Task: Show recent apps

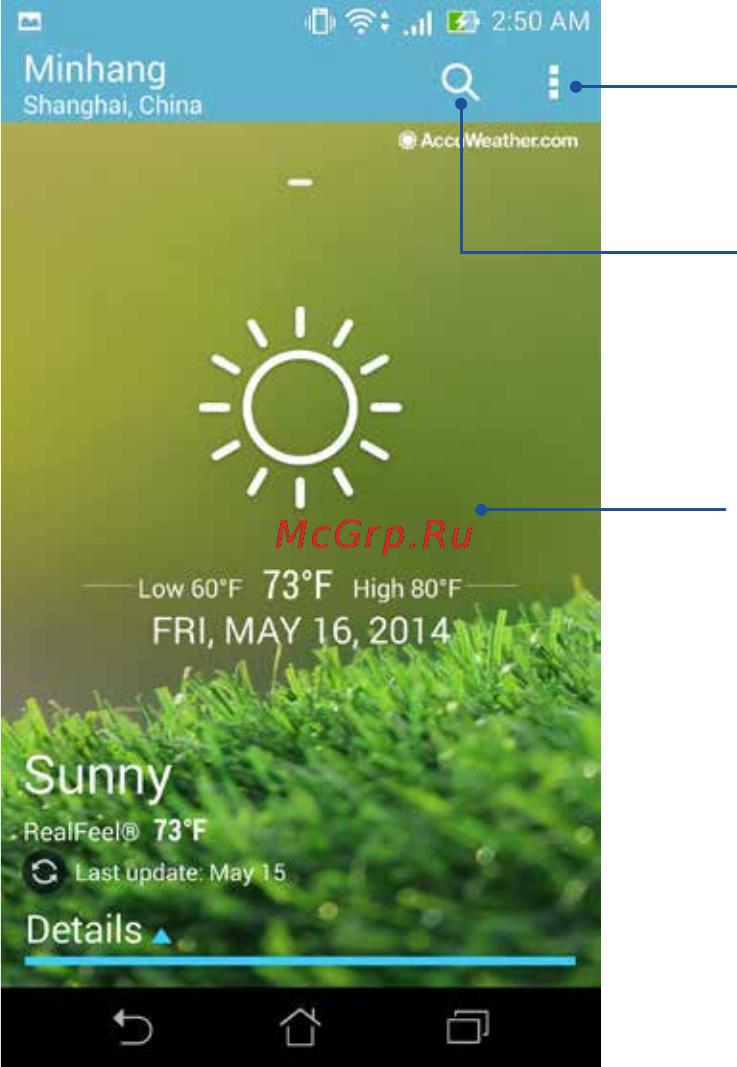Action: [467, 1027]
